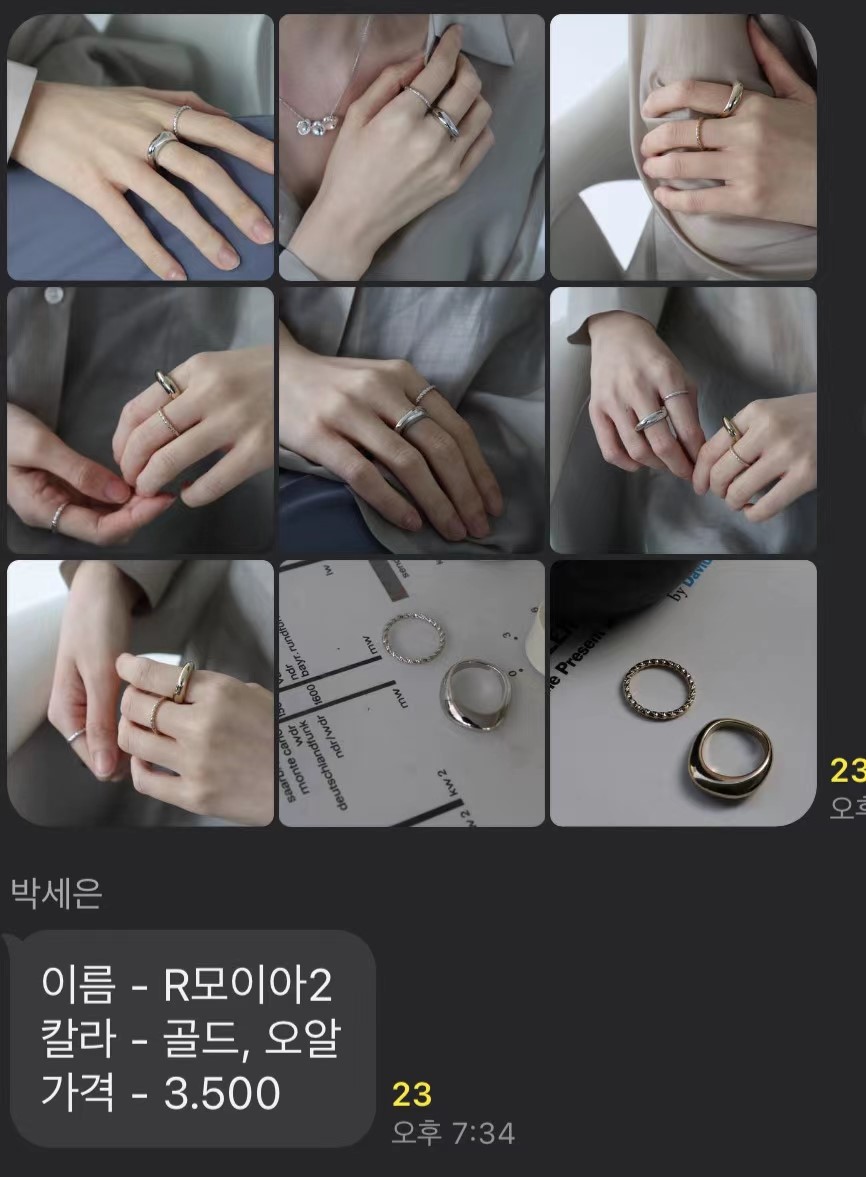This screenshot has width=866, height=1177.
Task: Open the photo of silver rings on paper
Action: pyautogui.click(x=411, y=693)
